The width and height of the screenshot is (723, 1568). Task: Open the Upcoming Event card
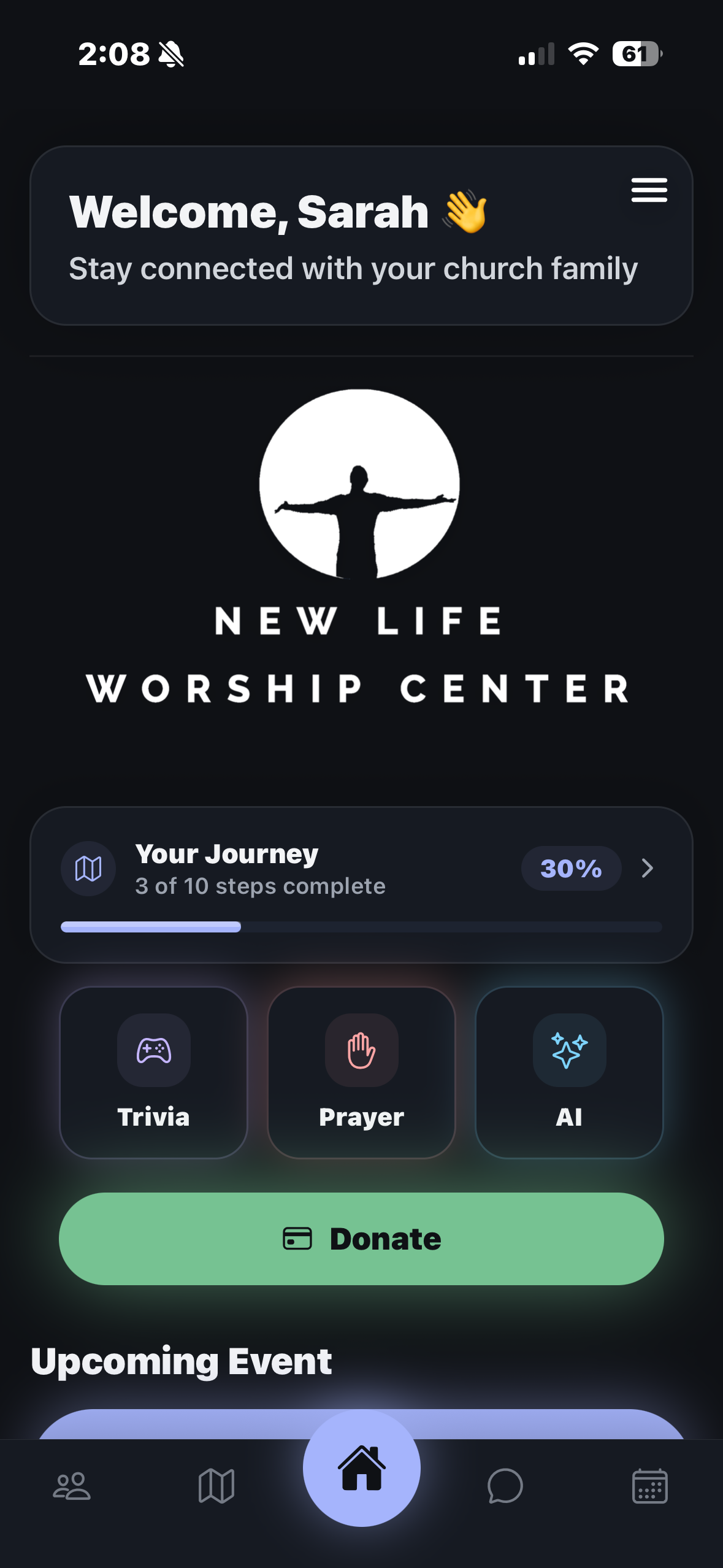(x=361, y=1429)
